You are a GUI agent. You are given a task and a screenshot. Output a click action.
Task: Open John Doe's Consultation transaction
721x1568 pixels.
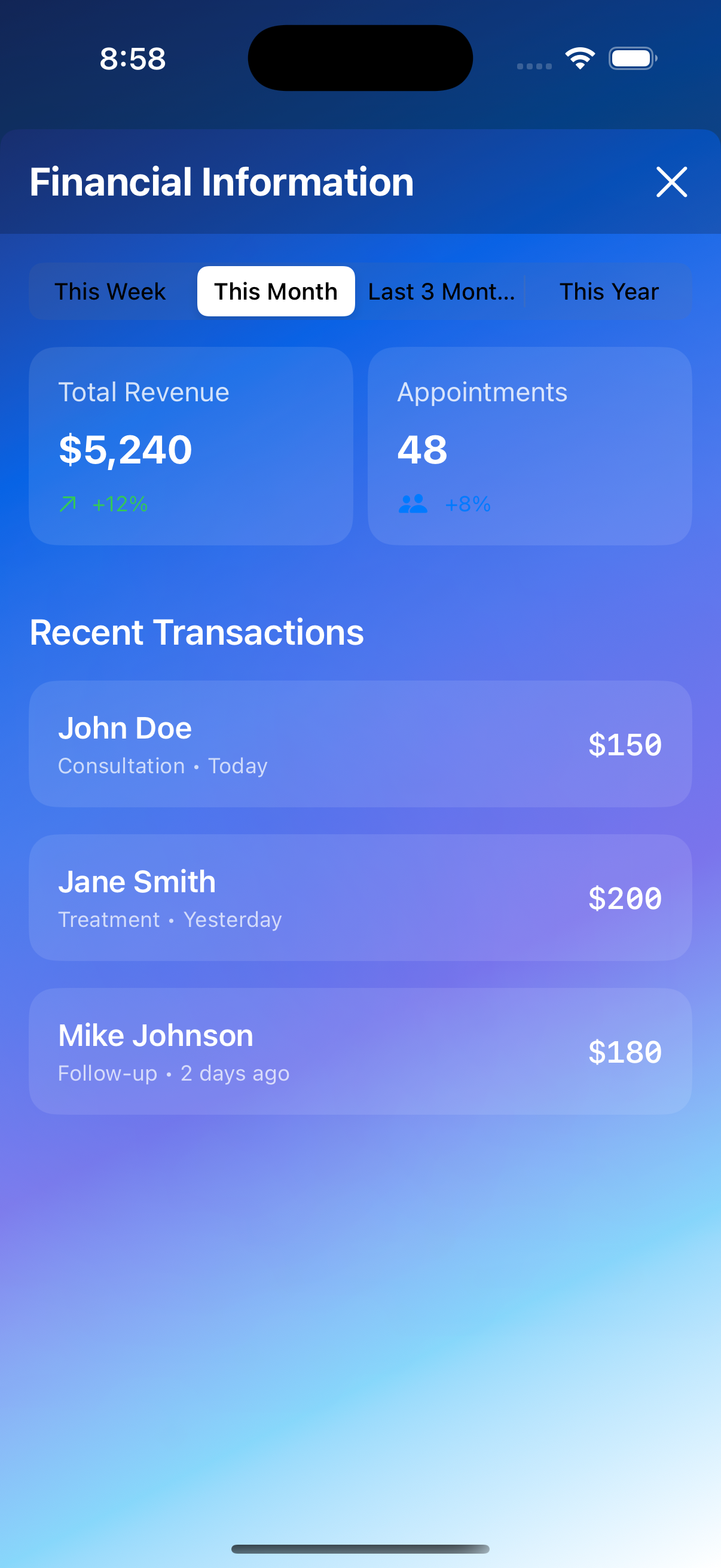pos(360,744)
